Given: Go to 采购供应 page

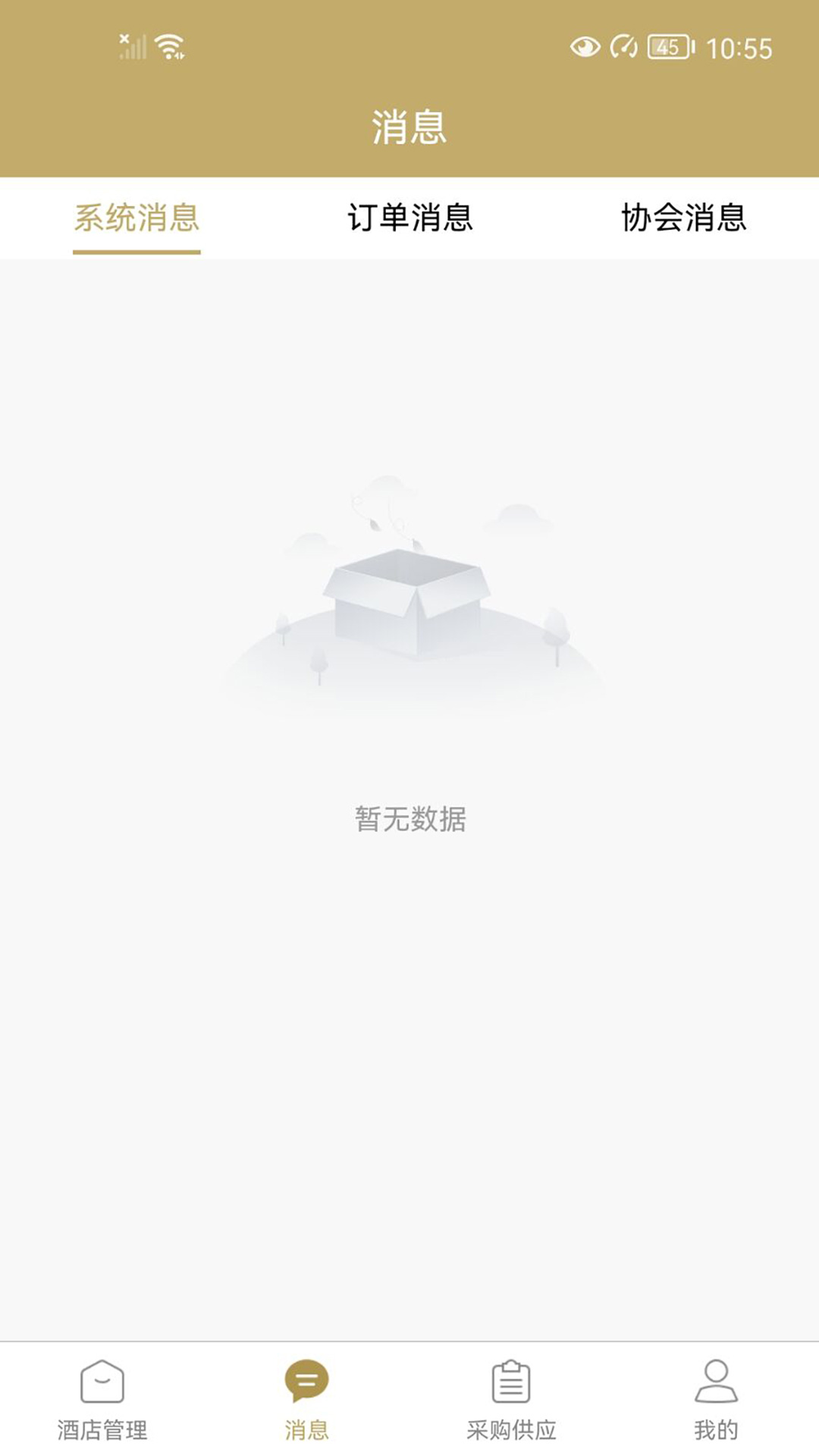Looking at the screenshot, I should [x=511, y=1399].
